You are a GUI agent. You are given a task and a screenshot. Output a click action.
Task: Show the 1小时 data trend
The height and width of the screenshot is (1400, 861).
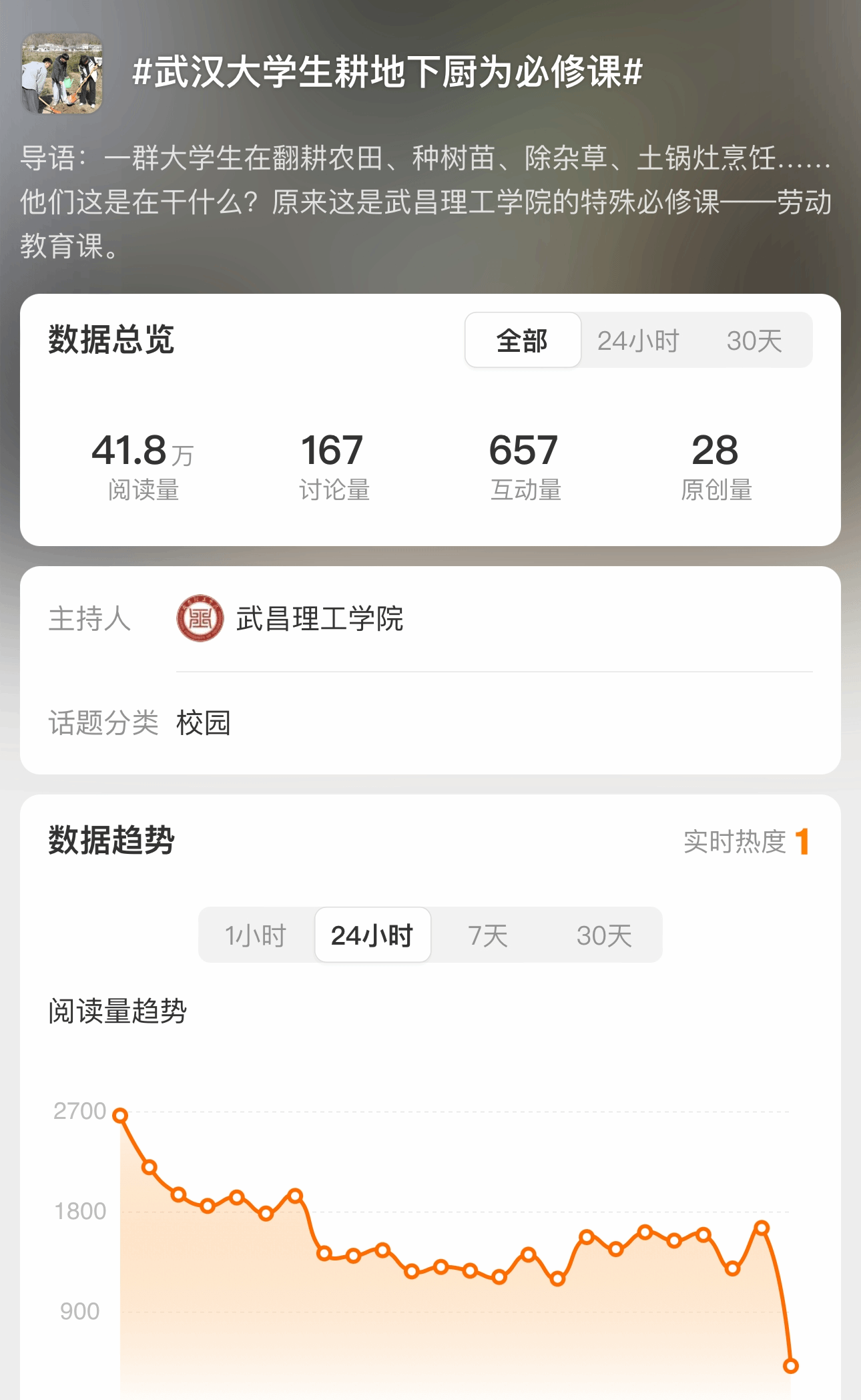(x=256, y=935)
